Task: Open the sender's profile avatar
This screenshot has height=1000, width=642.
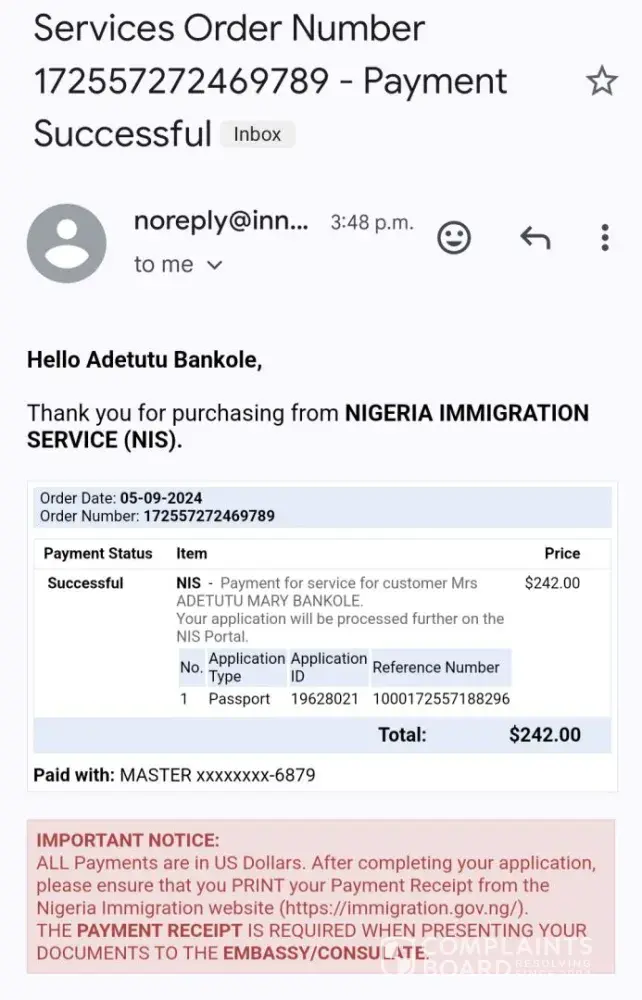Action: (x=66, y=243)
